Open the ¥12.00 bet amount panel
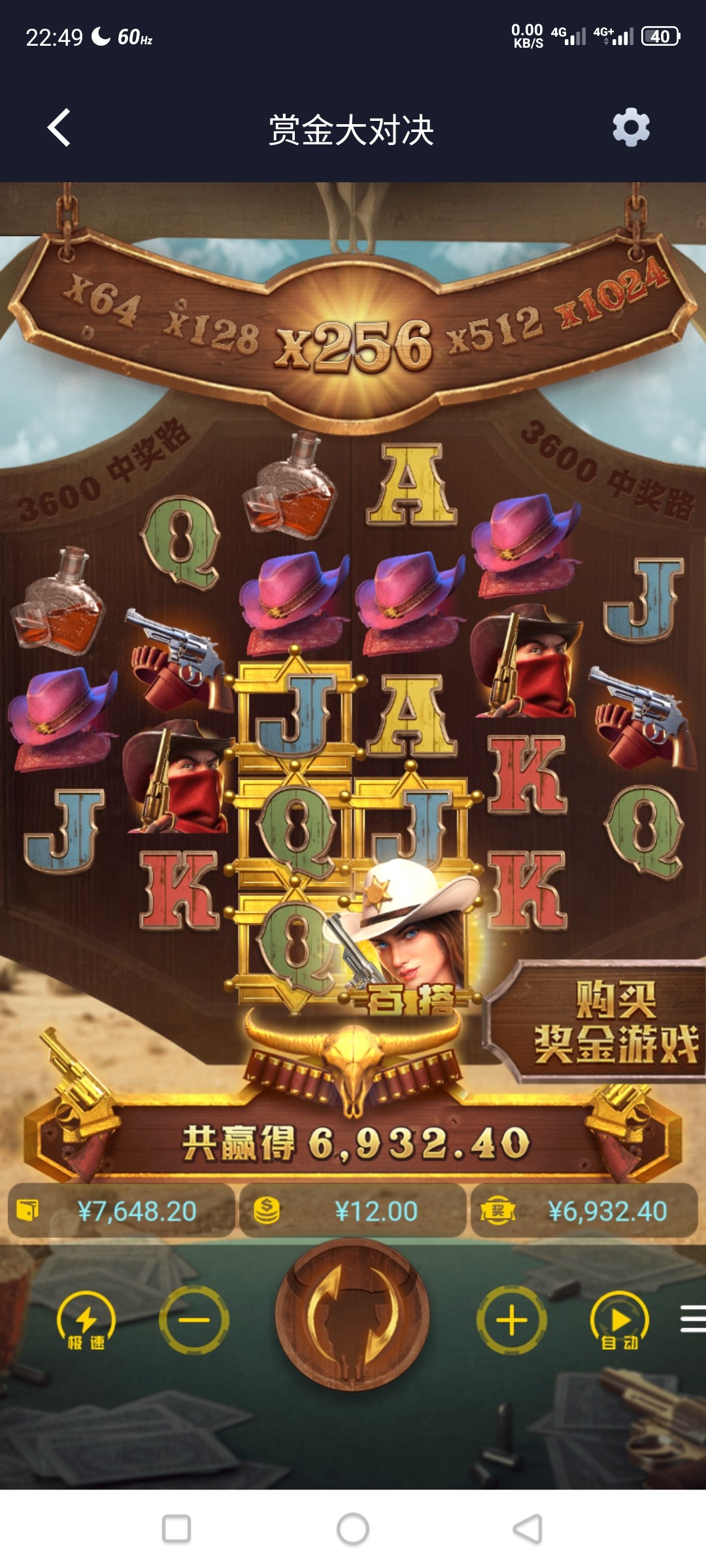Image resolution: width=706 pixels, height=1568 pixels. coord(353,1211)
